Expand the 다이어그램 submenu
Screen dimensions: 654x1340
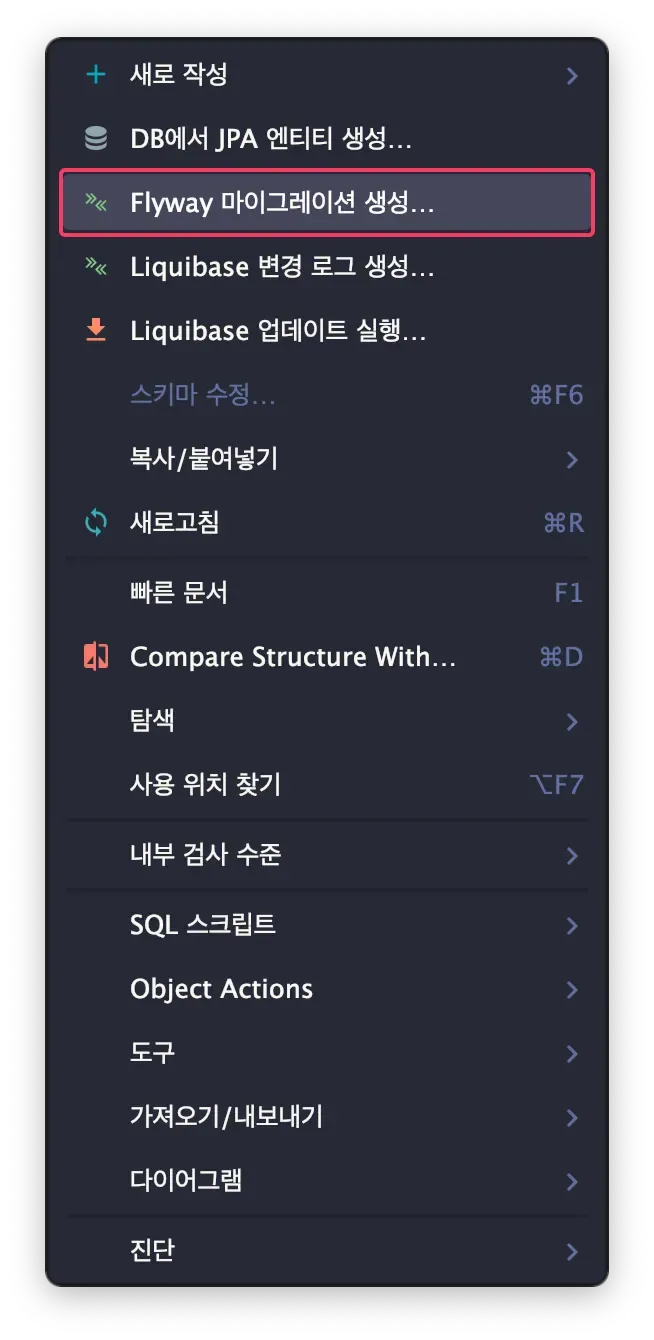pos(186,1181)
